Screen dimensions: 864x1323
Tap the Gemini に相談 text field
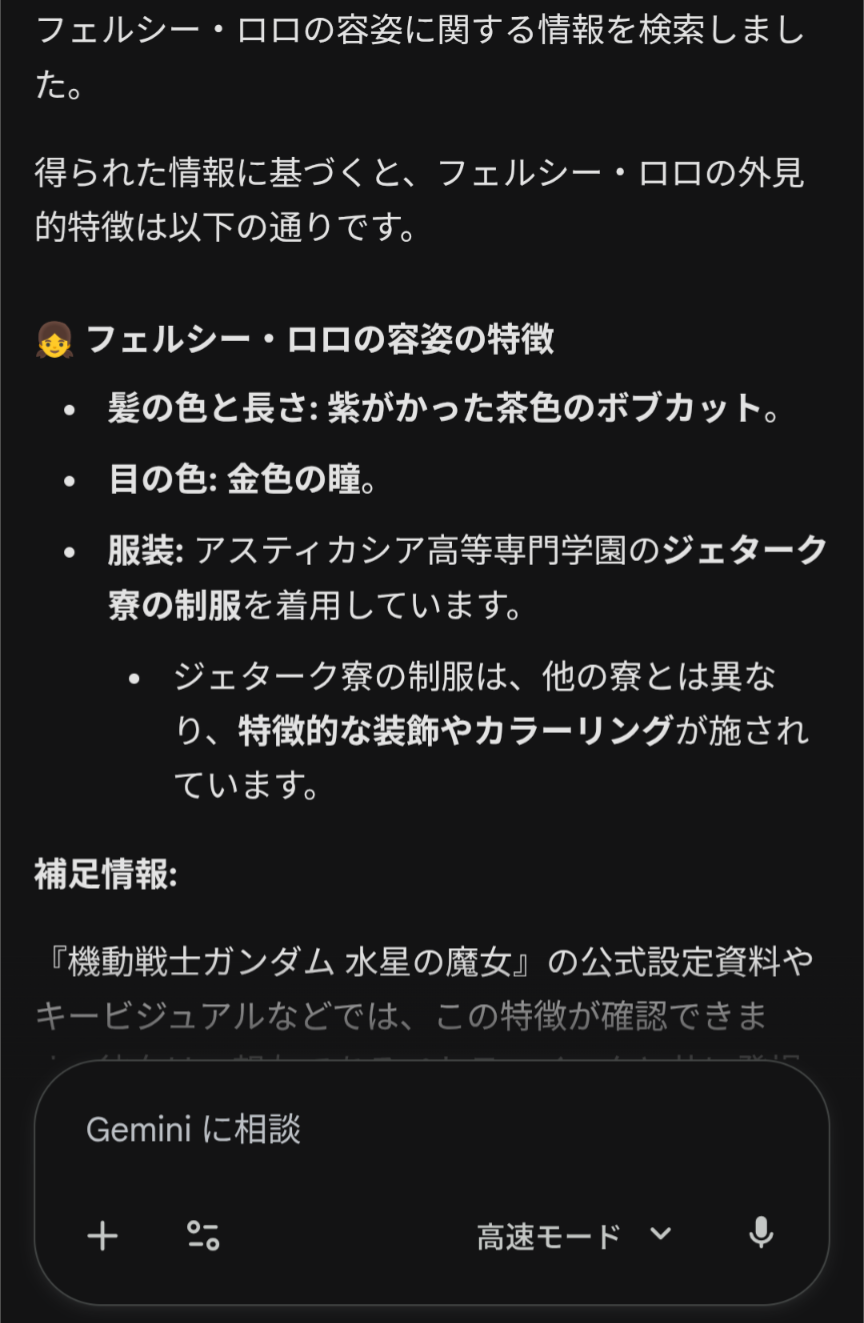pos(400,1130)
